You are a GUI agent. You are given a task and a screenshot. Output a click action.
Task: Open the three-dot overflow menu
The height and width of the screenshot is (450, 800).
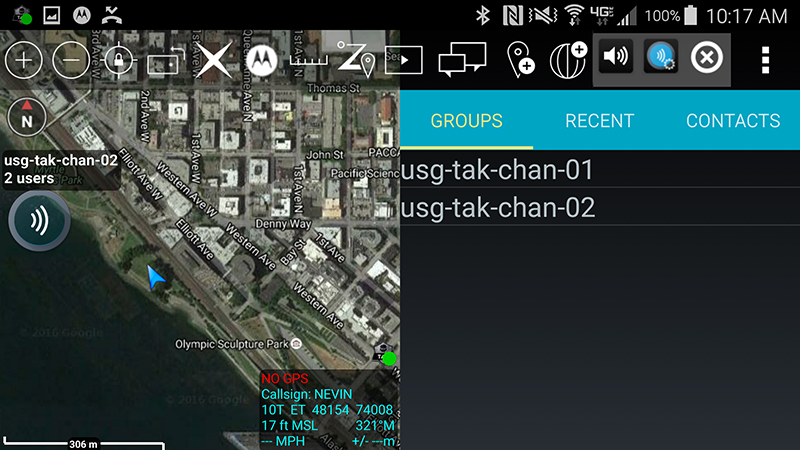coord(766,59)
